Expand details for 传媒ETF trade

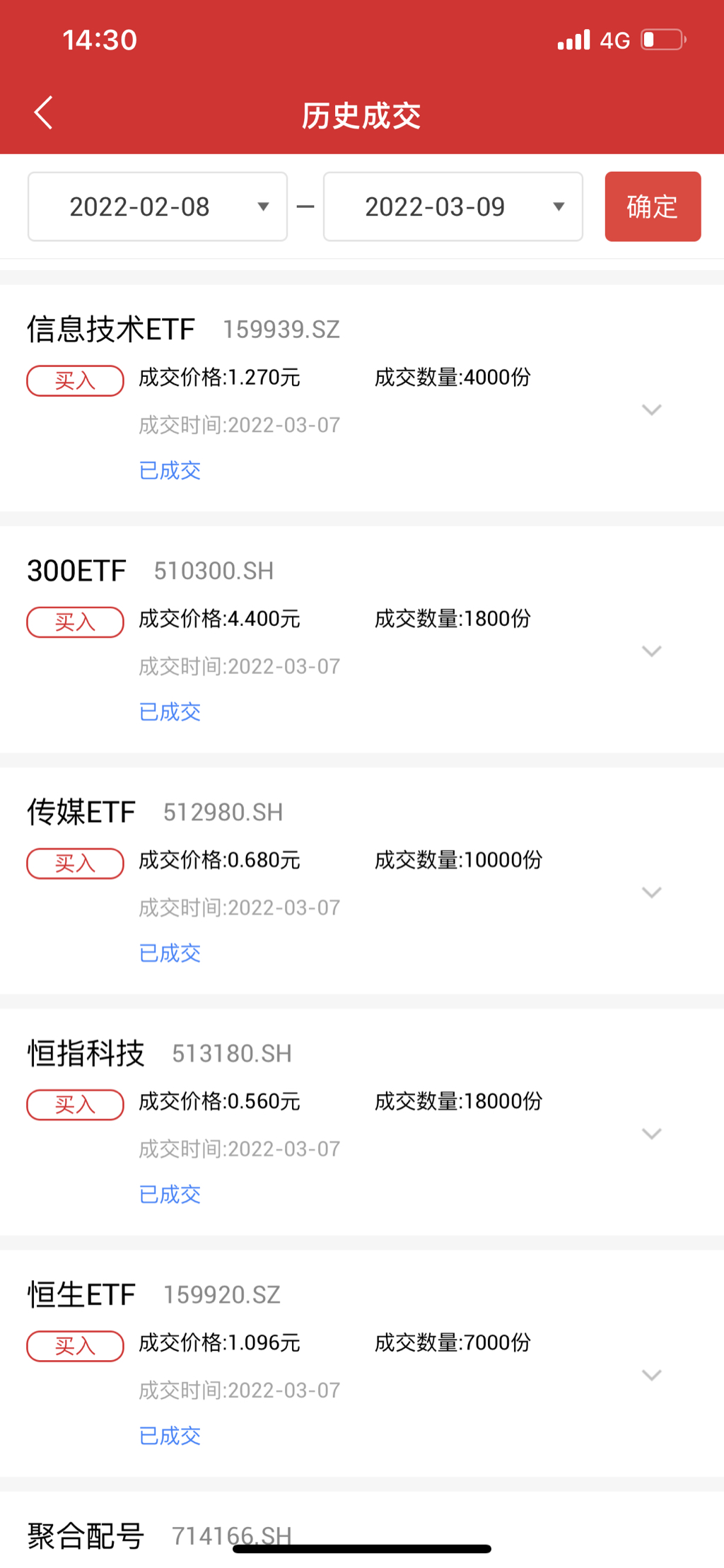pyautogui.click(x=650, y=892)
